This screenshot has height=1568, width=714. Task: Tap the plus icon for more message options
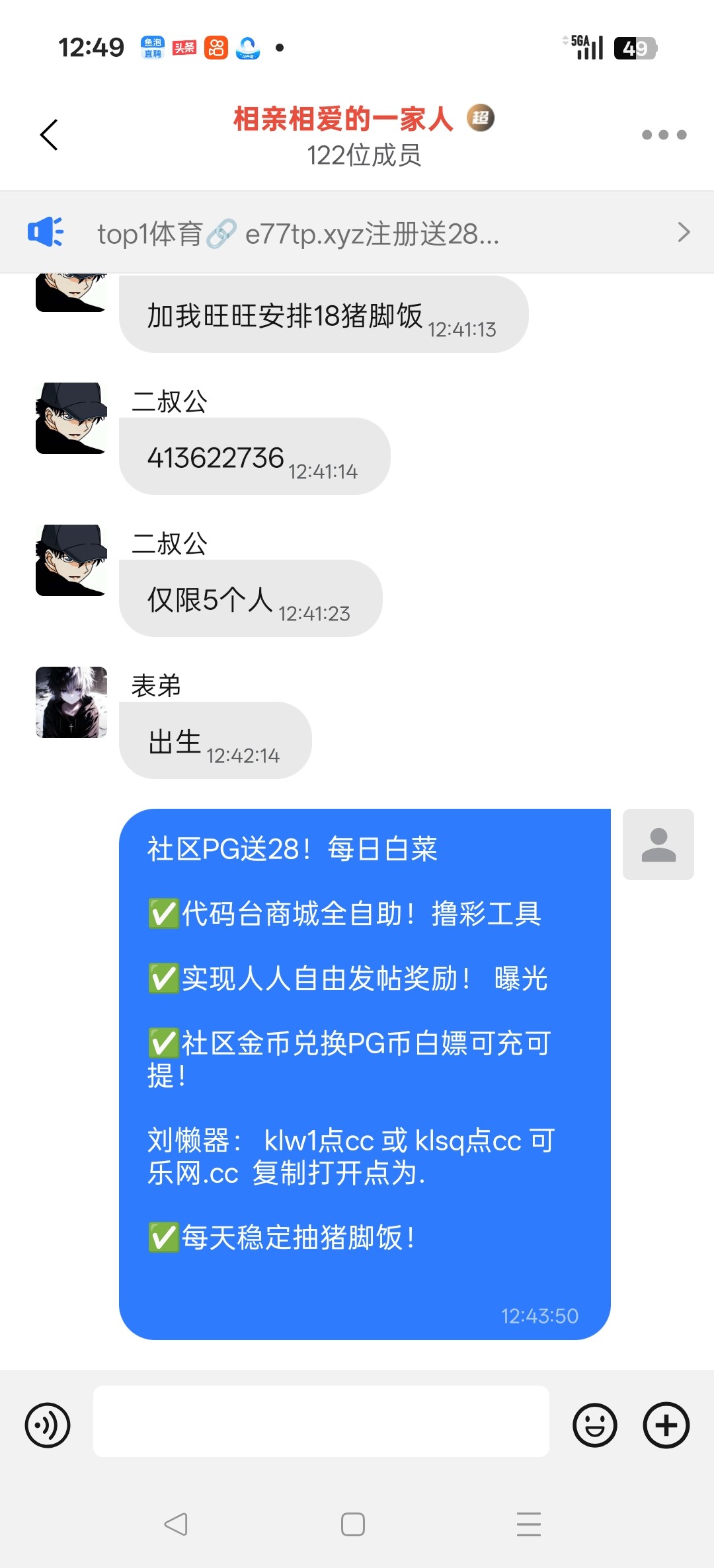(666, 1424)
